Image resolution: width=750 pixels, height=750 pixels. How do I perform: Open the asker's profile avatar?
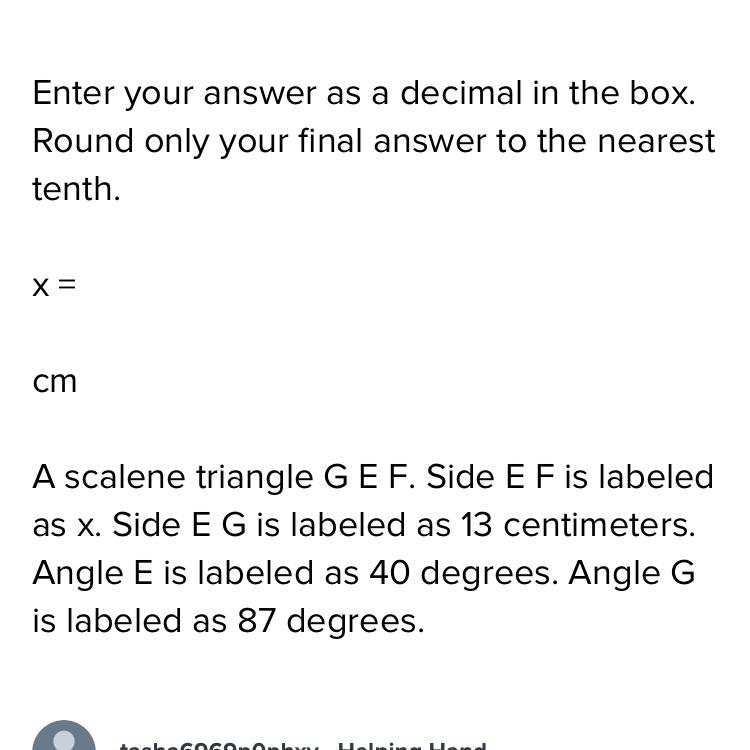click(x=64, y=739)
